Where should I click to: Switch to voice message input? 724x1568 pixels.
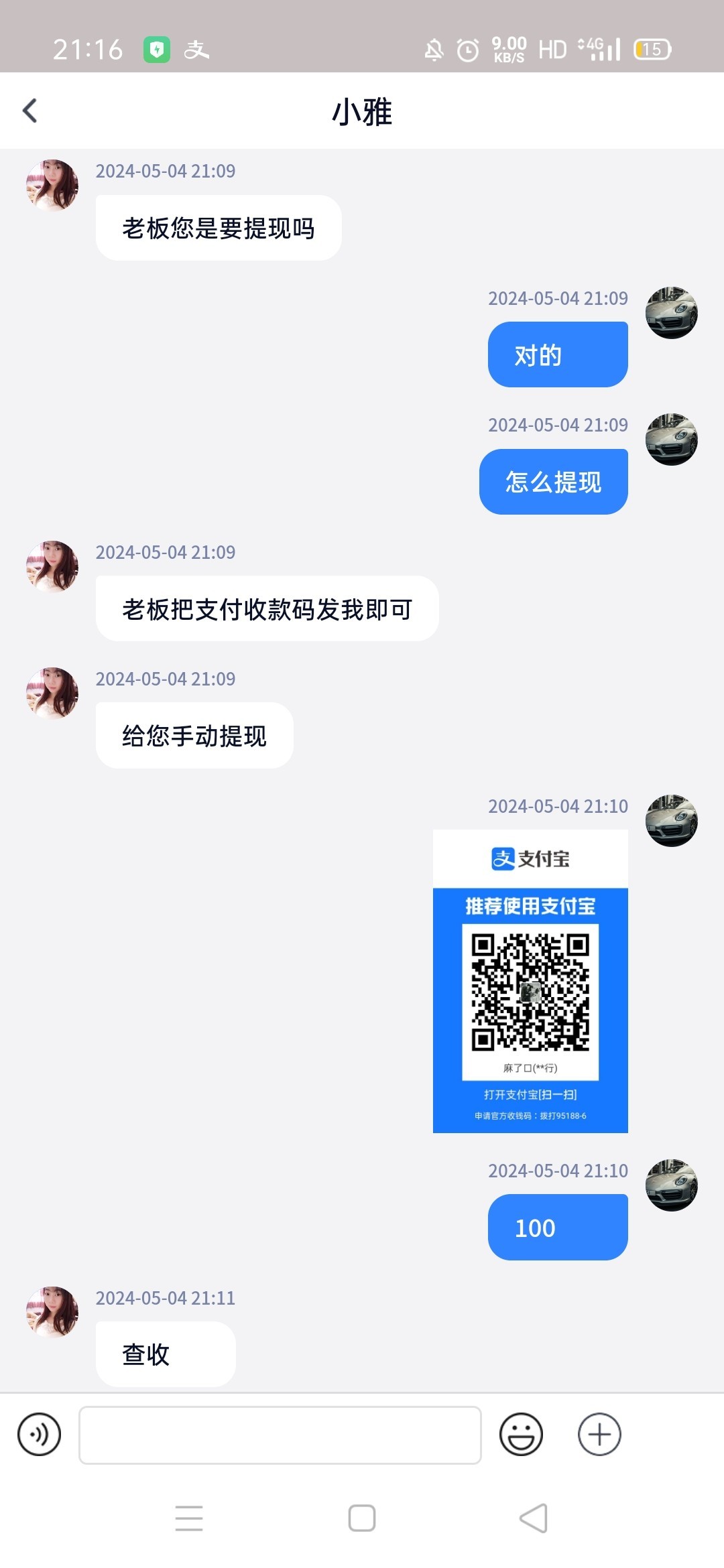click(40, 1435)
